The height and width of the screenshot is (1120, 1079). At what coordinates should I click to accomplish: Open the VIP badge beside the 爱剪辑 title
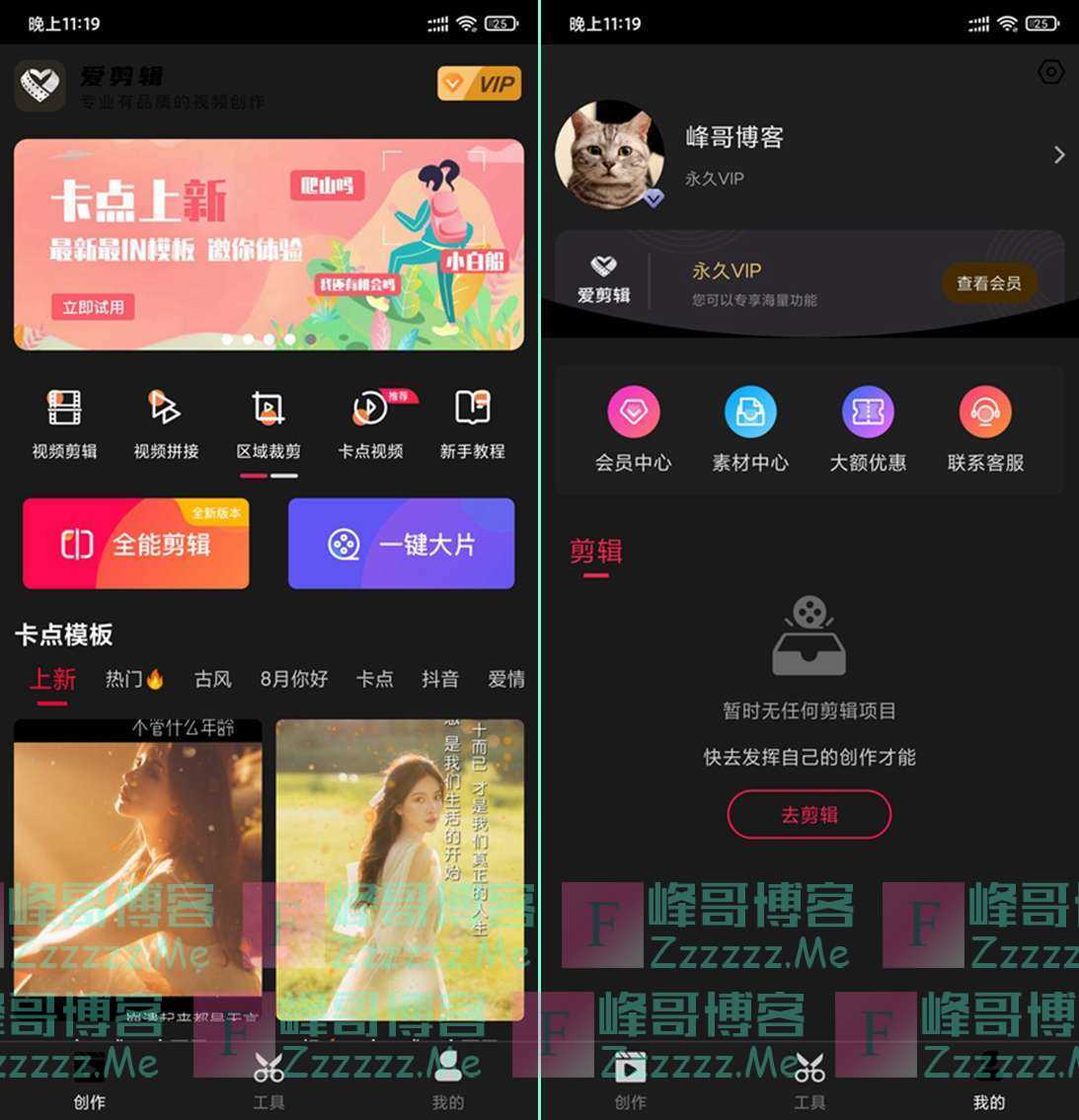click(479, 83)
